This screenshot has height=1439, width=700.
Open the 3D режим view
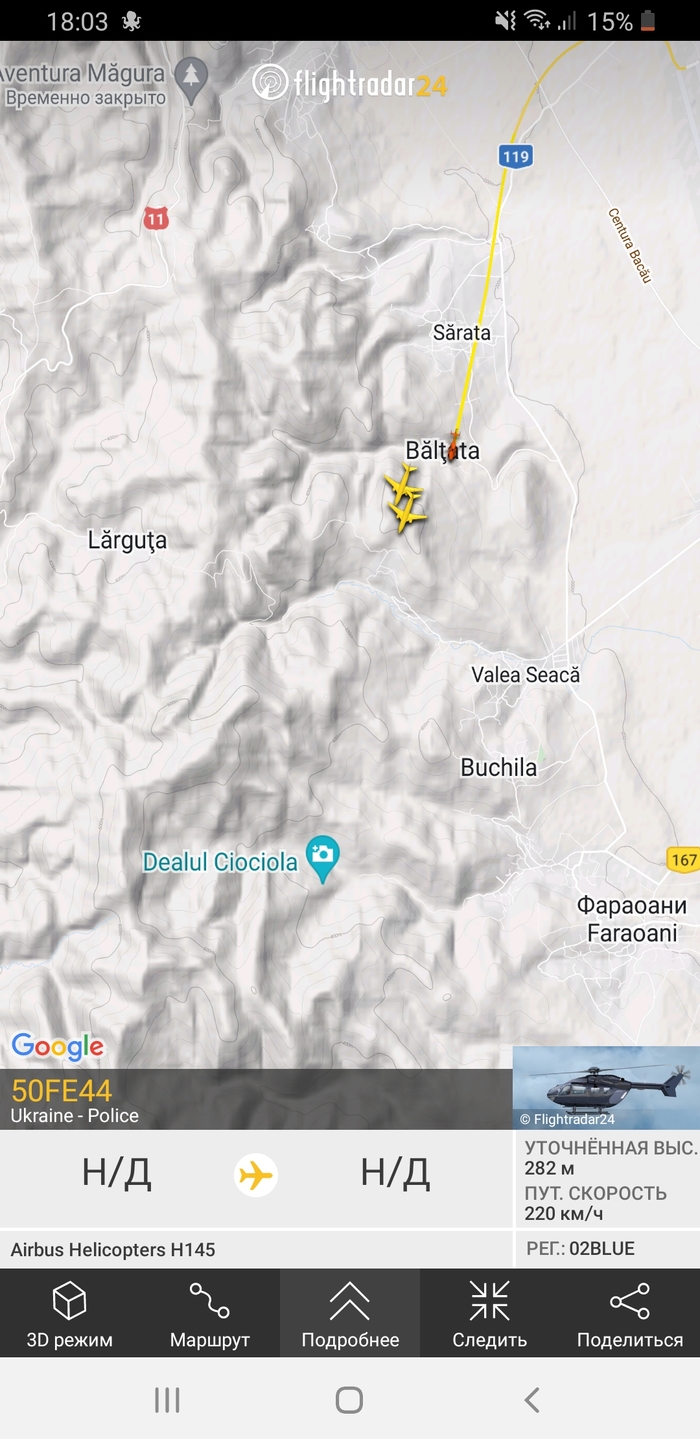click(69, 1314)
